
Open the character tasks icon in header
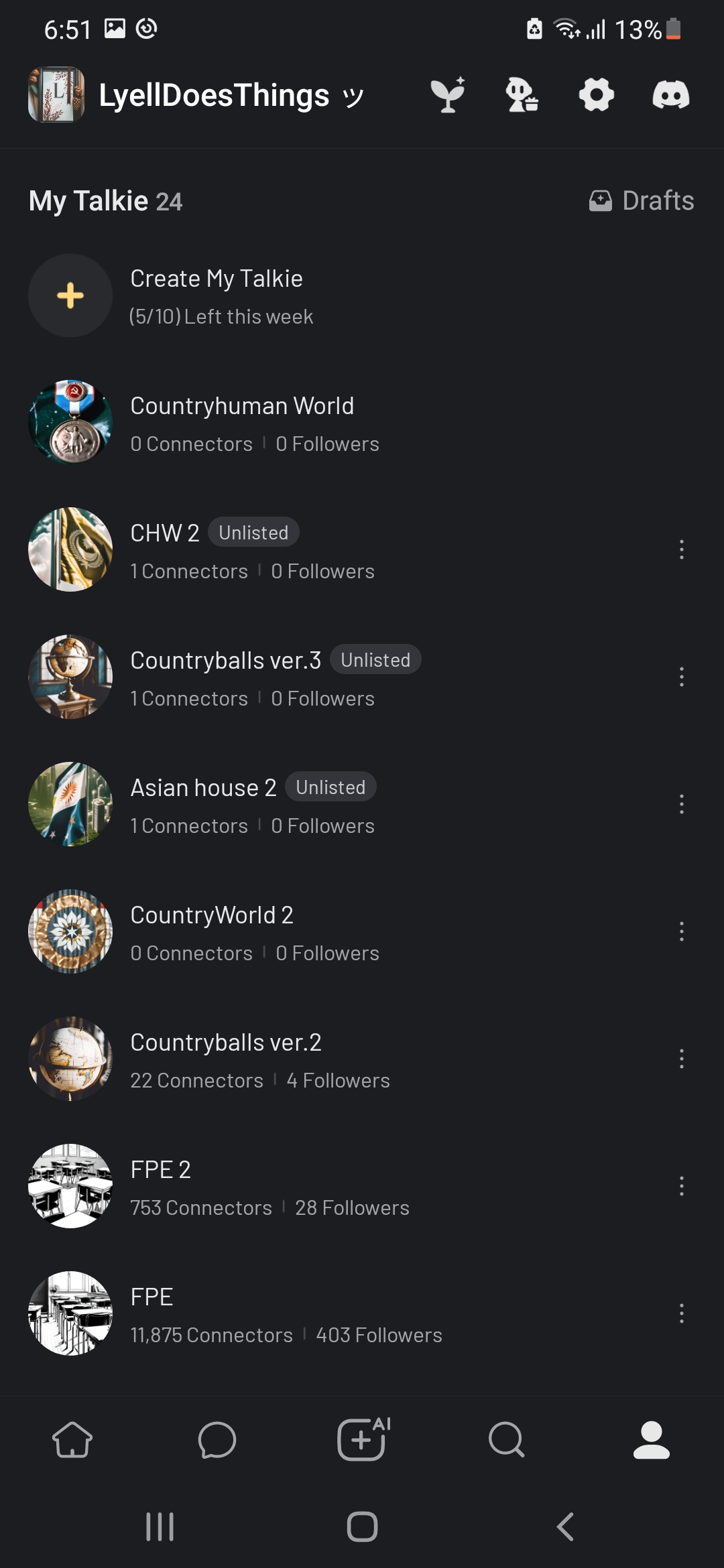click(x=522, y=94)
